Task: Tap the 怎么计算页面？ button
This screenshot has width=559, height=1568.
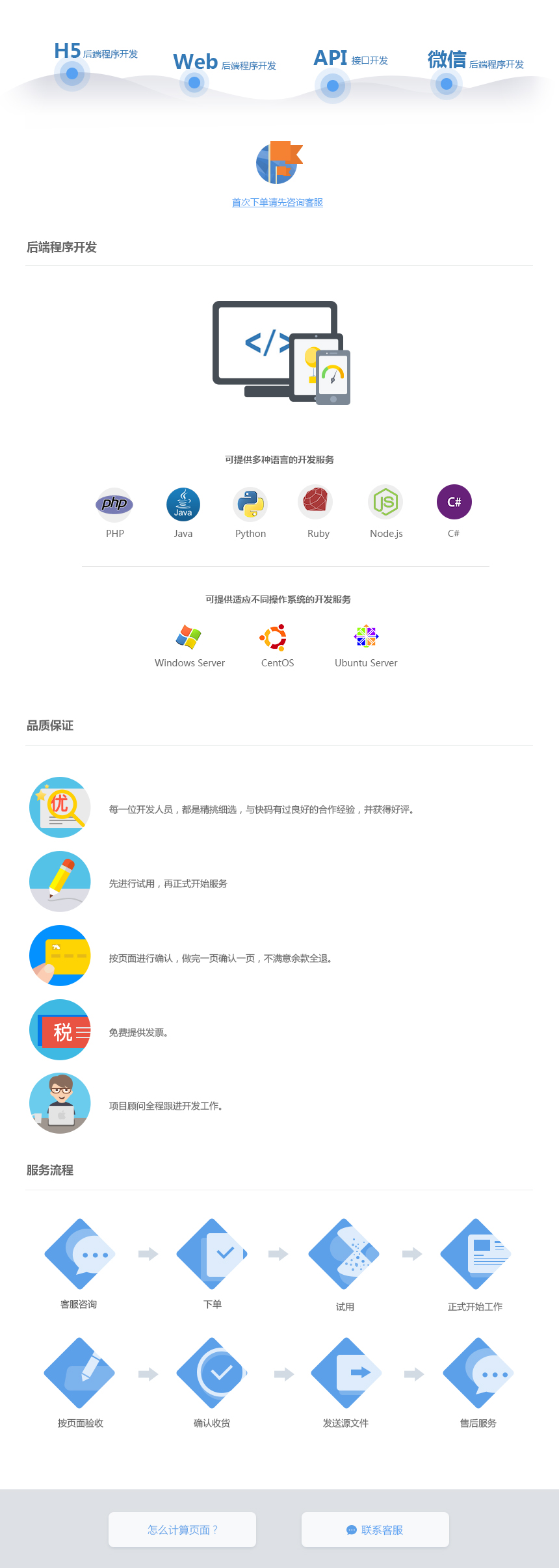Action: [182, 1530]
